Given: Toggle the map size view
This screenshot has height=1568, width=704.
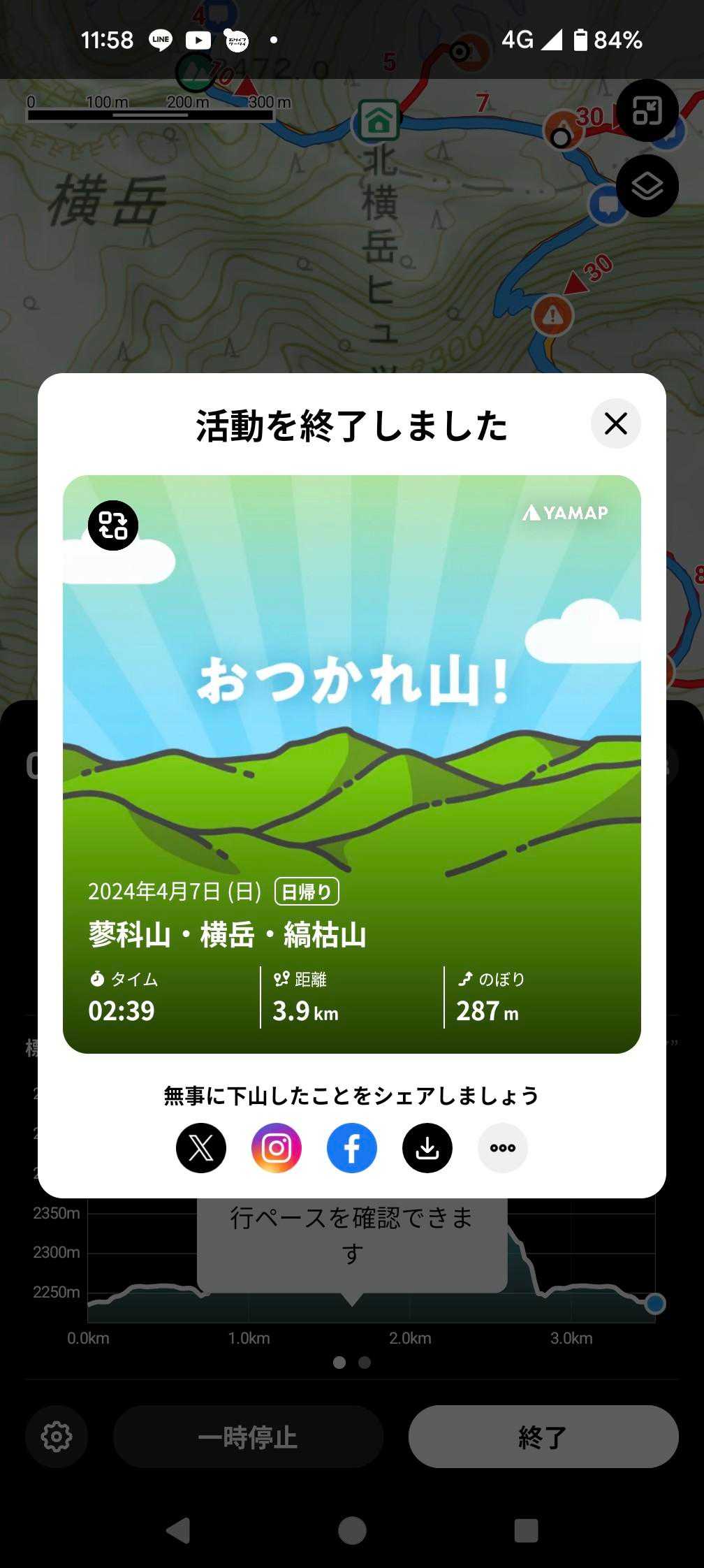Looking at the screenshot, I should [x=647, y=110].
